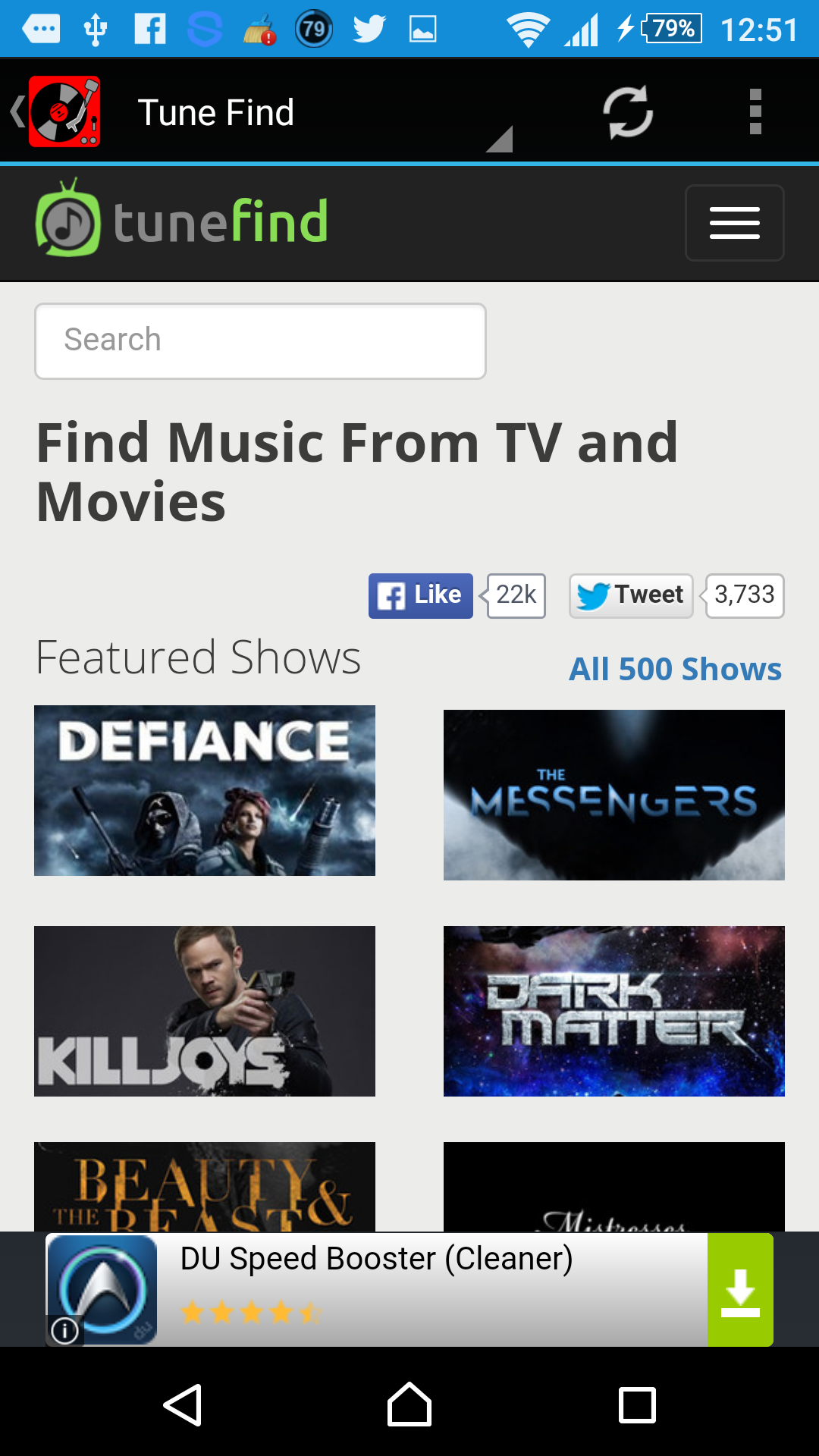This screenshot has height=1456, width=819.
Task: Open the status bar notifications drawer
Action: [x=409, y=27]
